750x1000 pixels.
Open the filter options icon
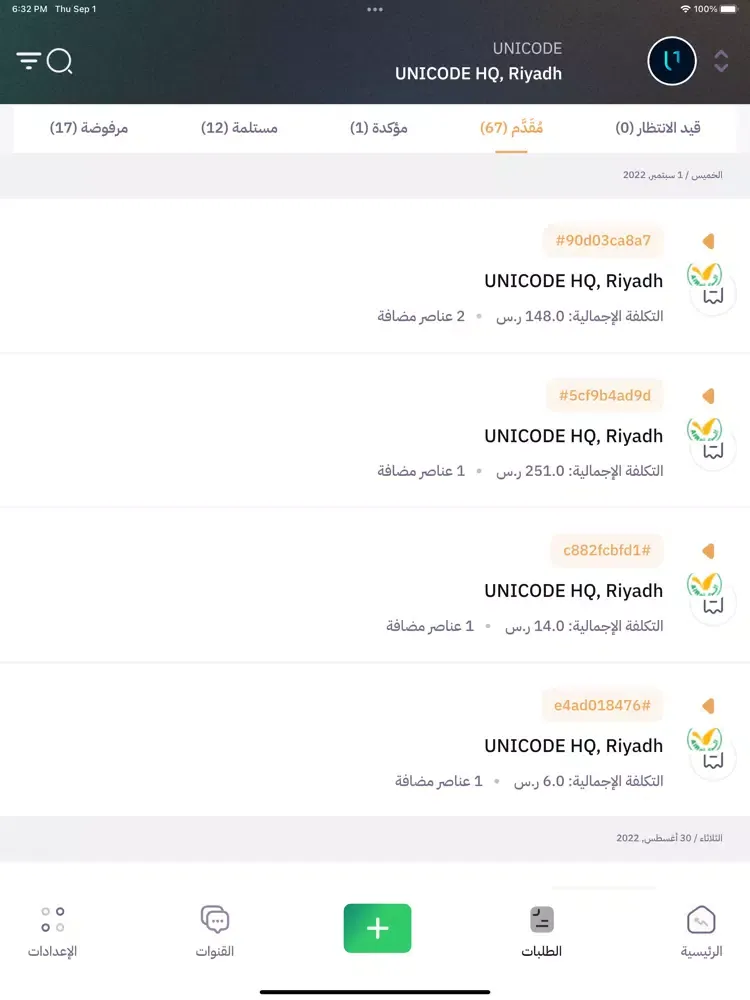pos(28,62)
